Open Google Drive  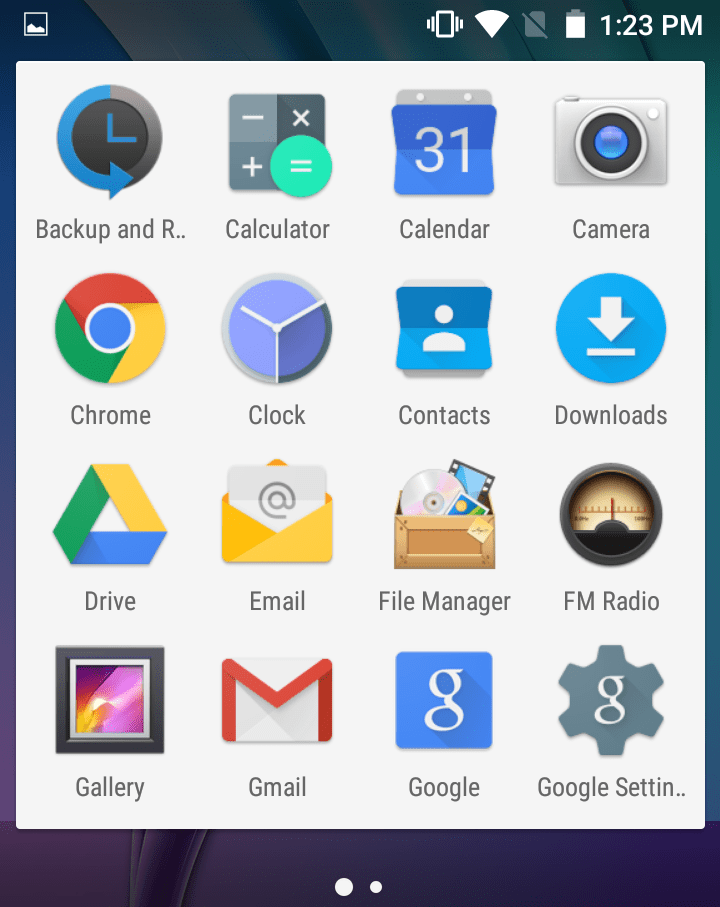[110, 514]
